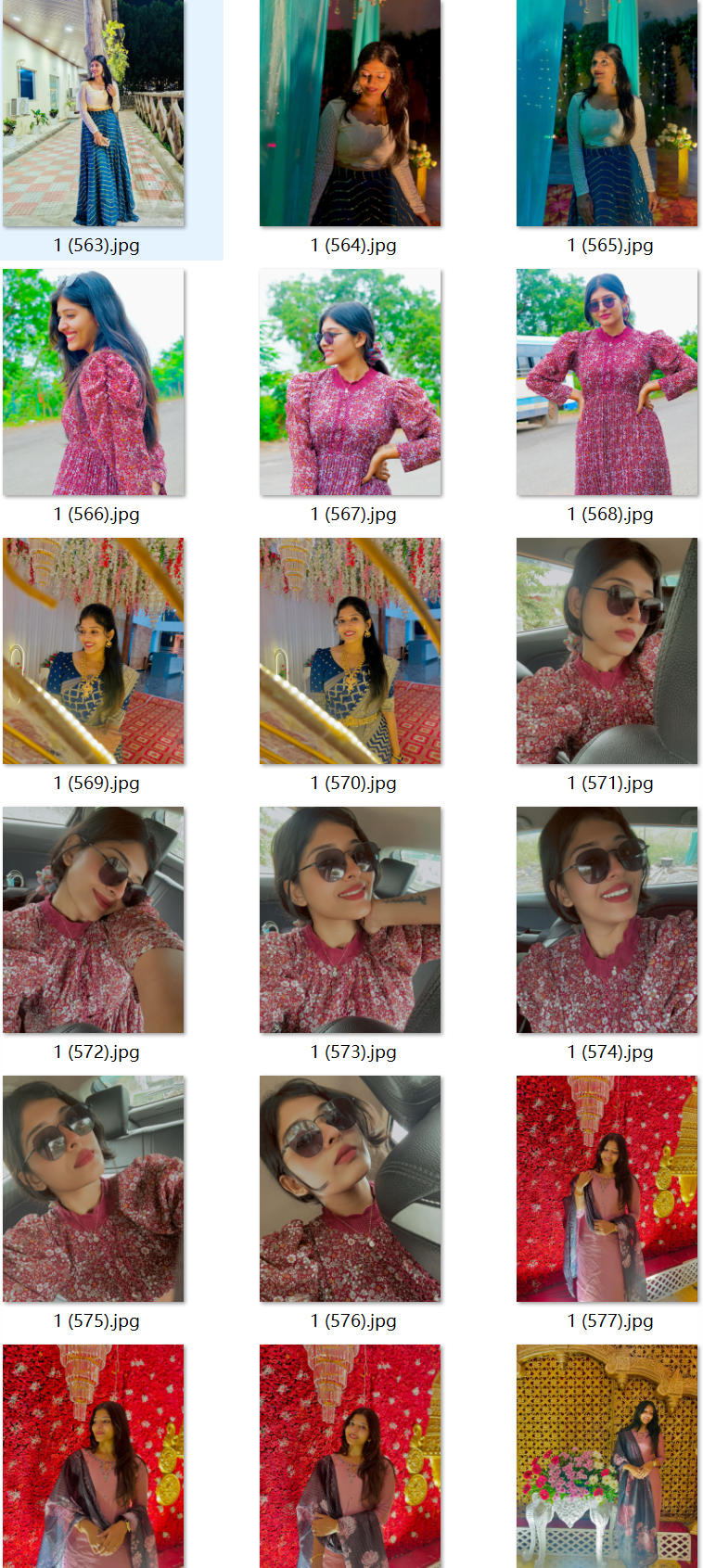This screenshot has width=703, height=1568.
Task: Open the photo 1 (575).jpg
Action: point(94,1189)
